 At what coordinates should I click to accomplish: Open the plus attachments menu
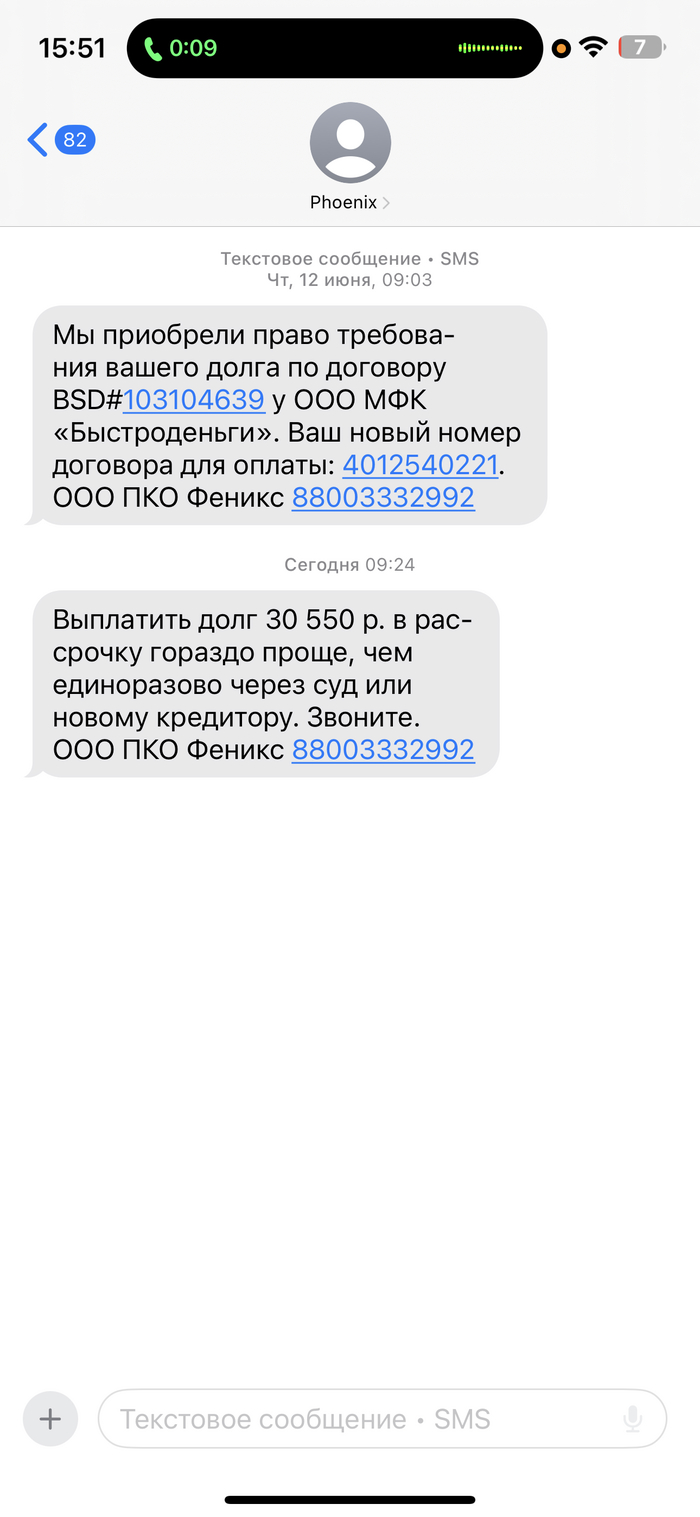click(x=50, y=1418)
